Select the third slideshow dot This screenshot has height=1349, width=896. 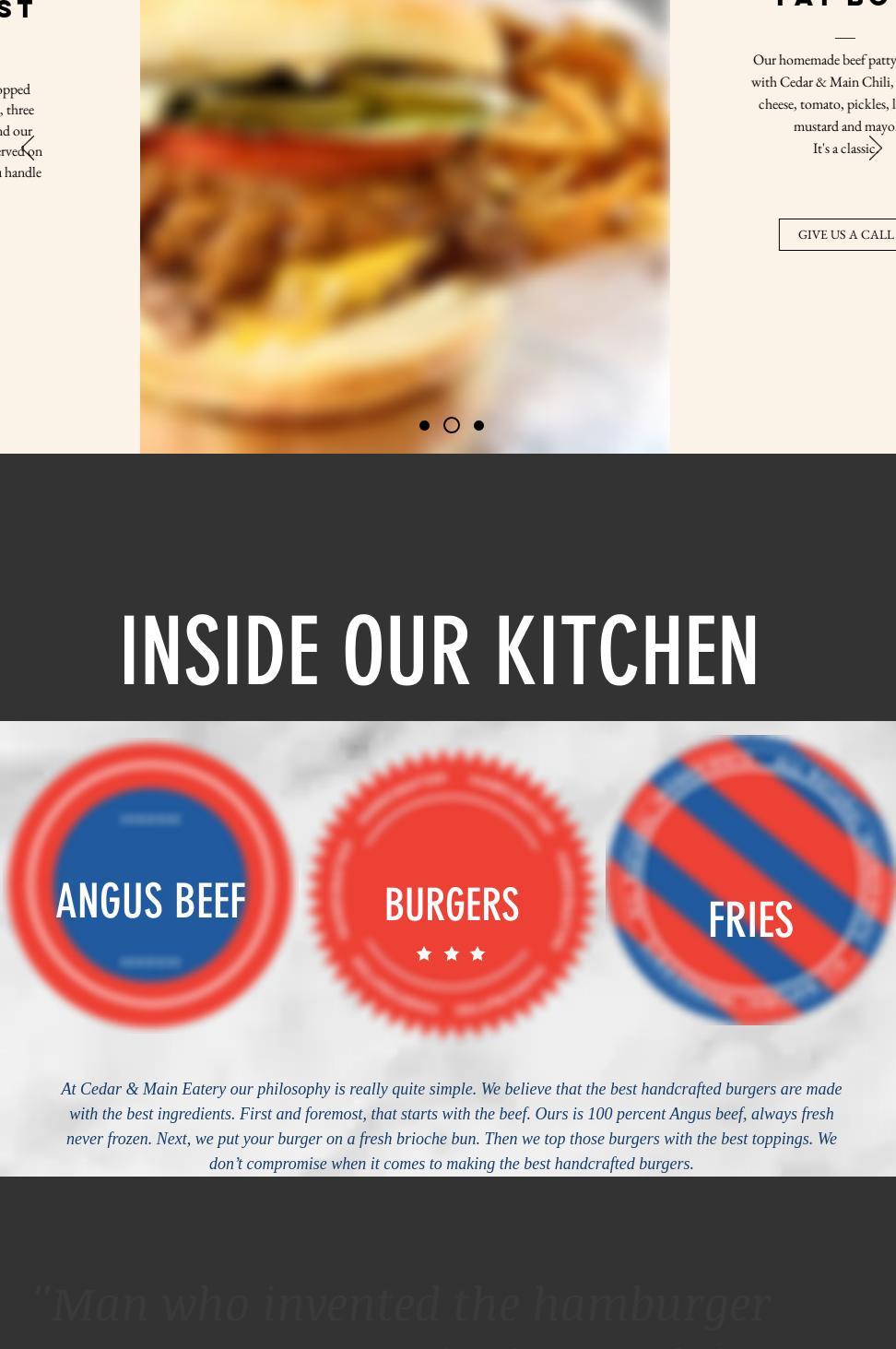(478, 425)
